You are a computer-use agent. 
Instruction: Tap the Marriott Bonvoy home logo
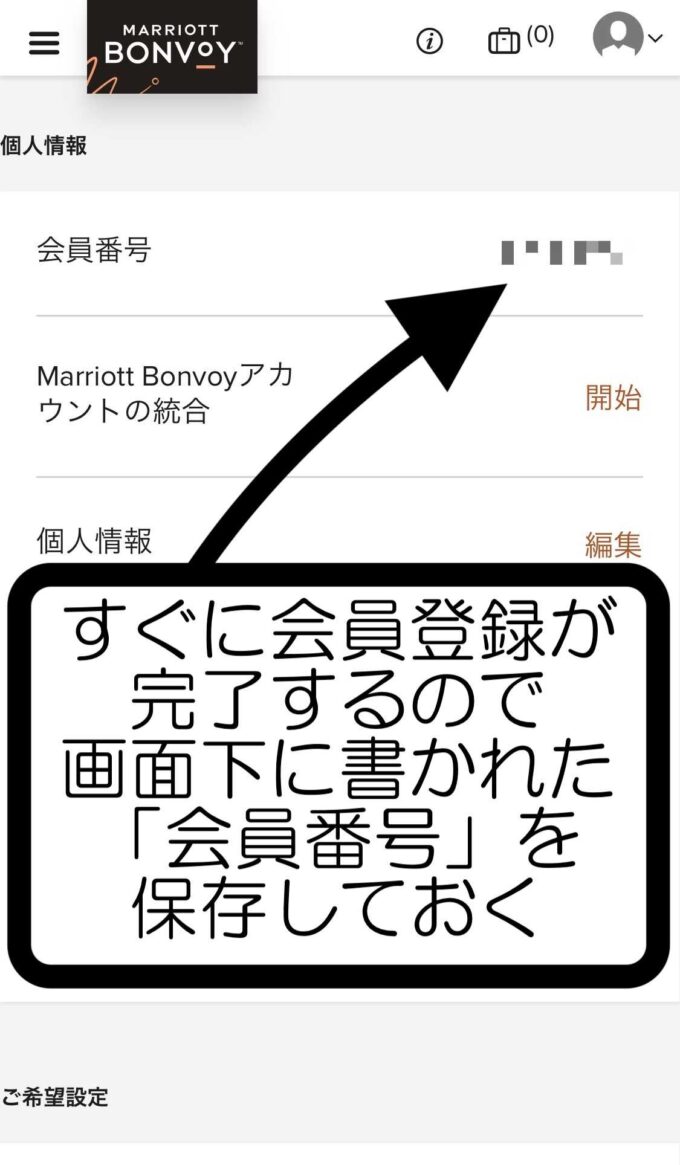(172, 46)
